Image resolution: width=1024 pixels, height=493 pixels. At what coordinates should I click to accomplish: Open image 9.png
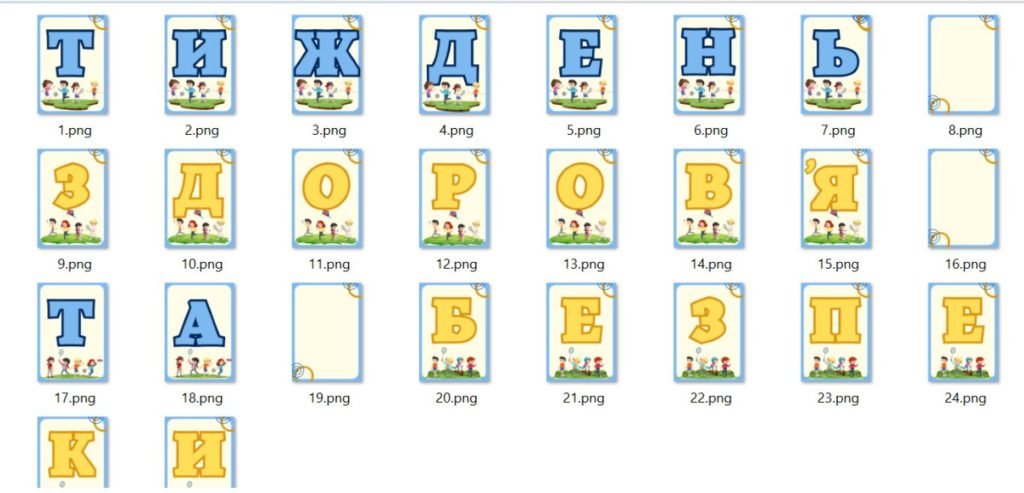coord(71,198)
